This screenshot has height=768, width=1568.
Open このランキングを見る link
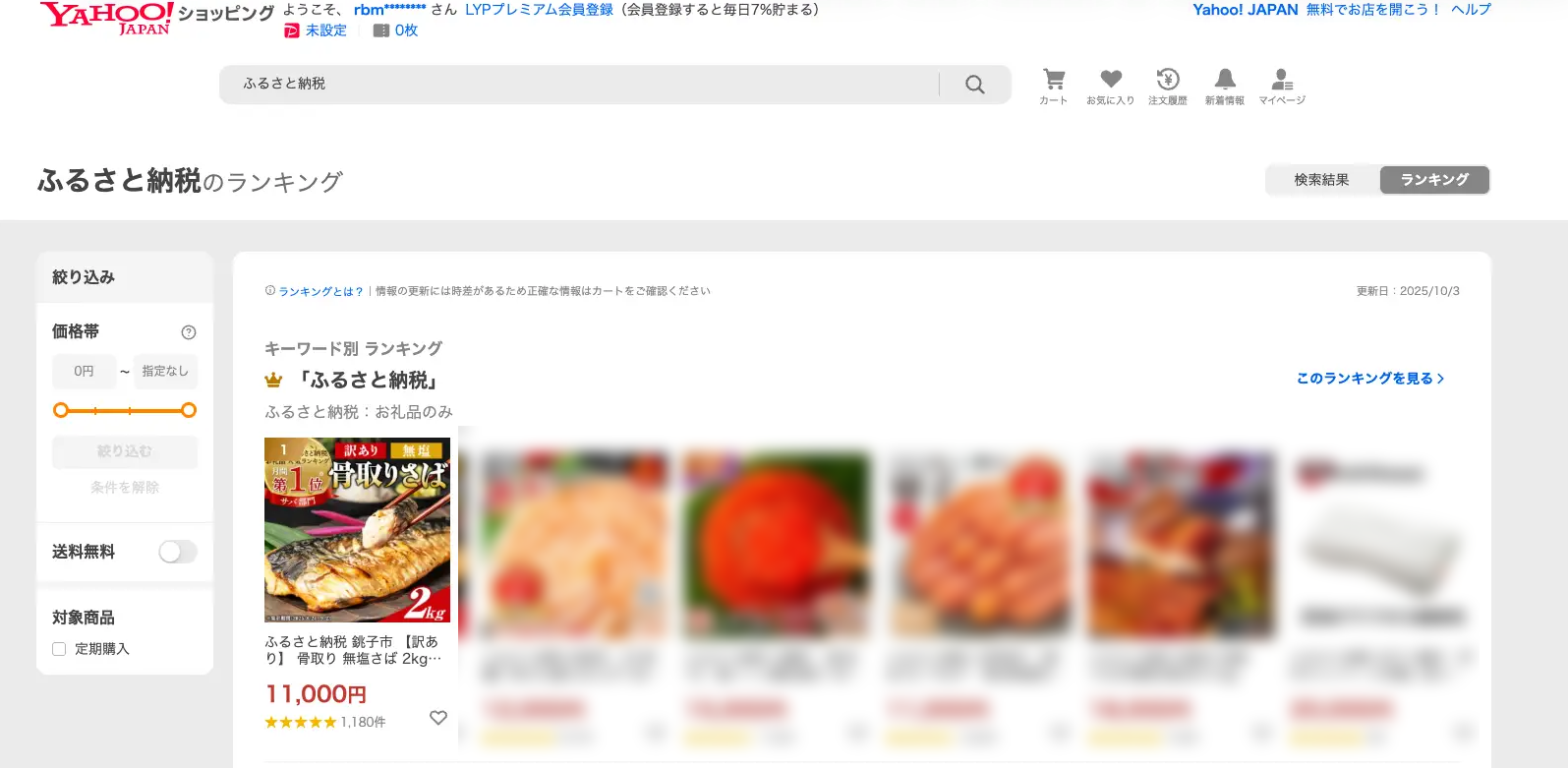(1369, 379)
